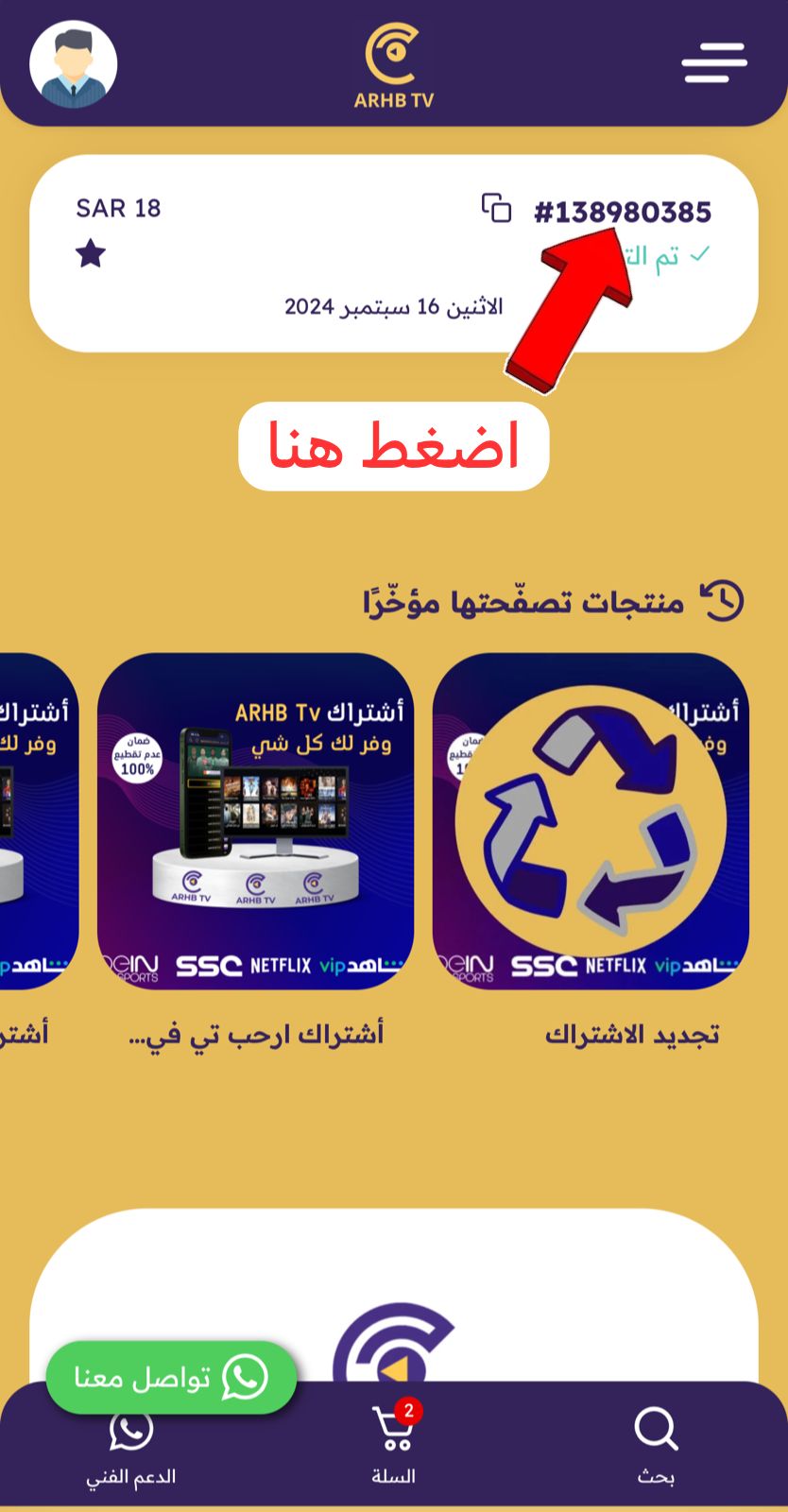Screen dimensions: 788x1512
Task: Copy the order number
Action: (x=496, y=208)
